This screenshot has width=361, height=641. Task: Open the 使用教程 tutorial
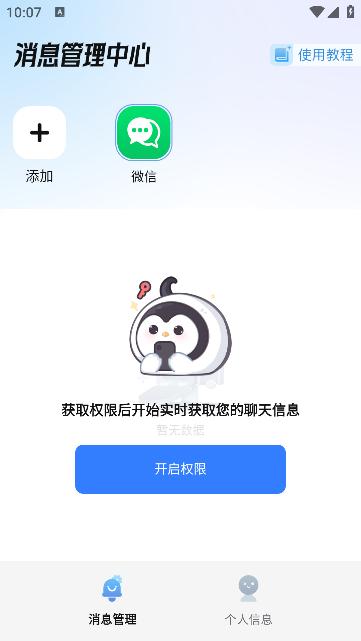315,55
